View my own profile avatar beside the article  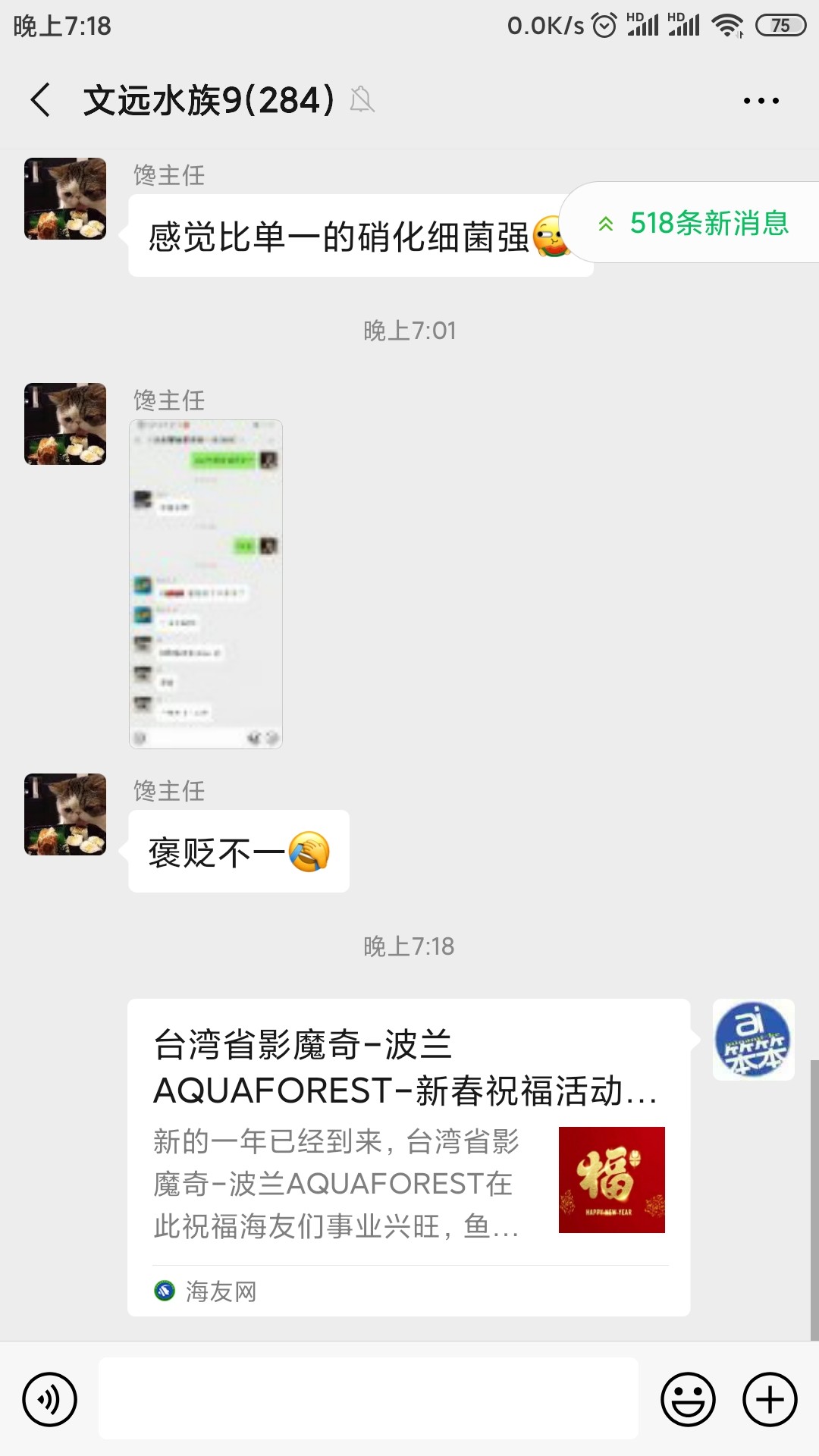[x=754, y=1040]
